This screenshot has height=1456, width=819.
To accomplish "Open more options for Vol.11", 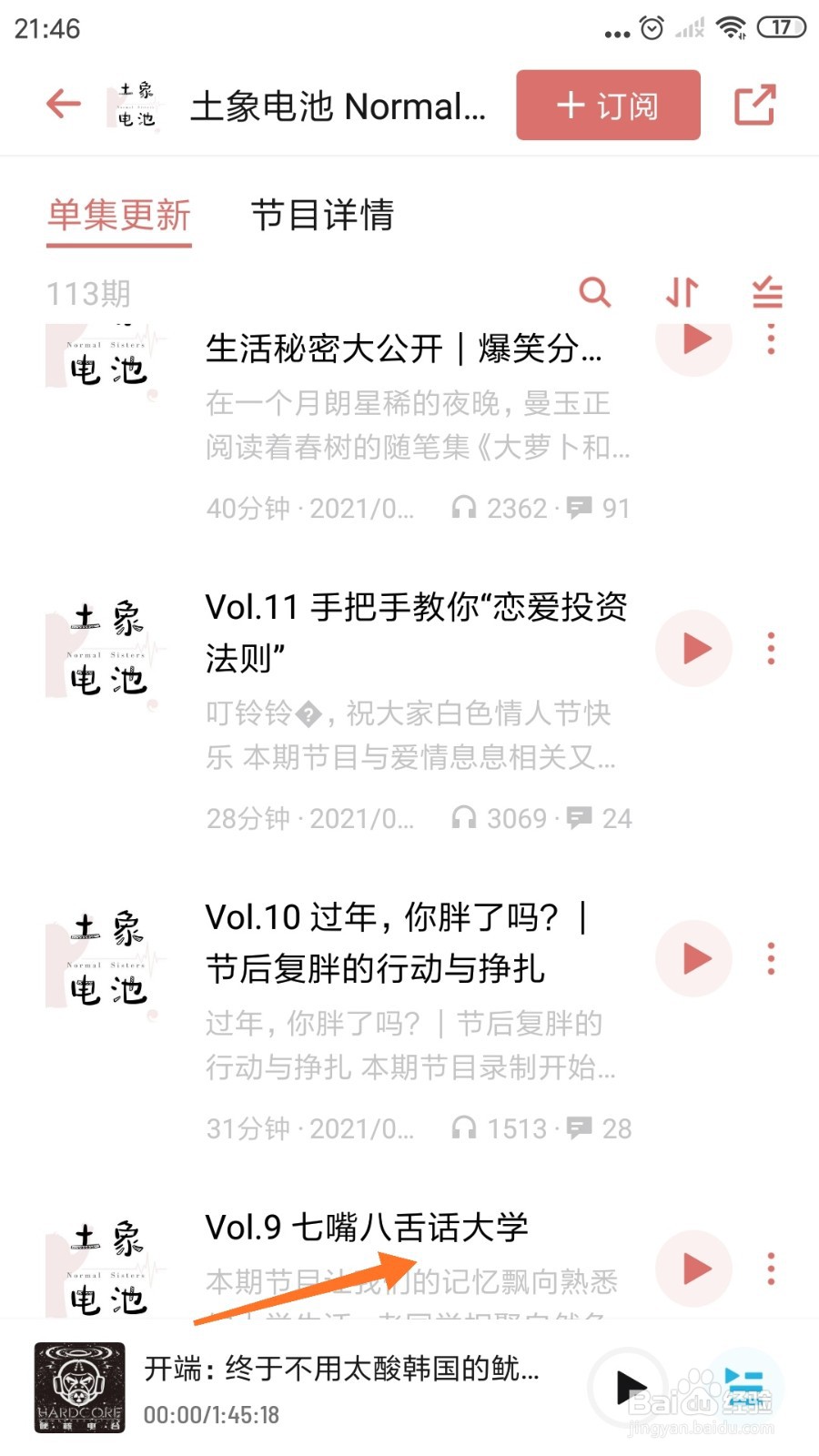I will pyautogui.click(x=771, y=649).
